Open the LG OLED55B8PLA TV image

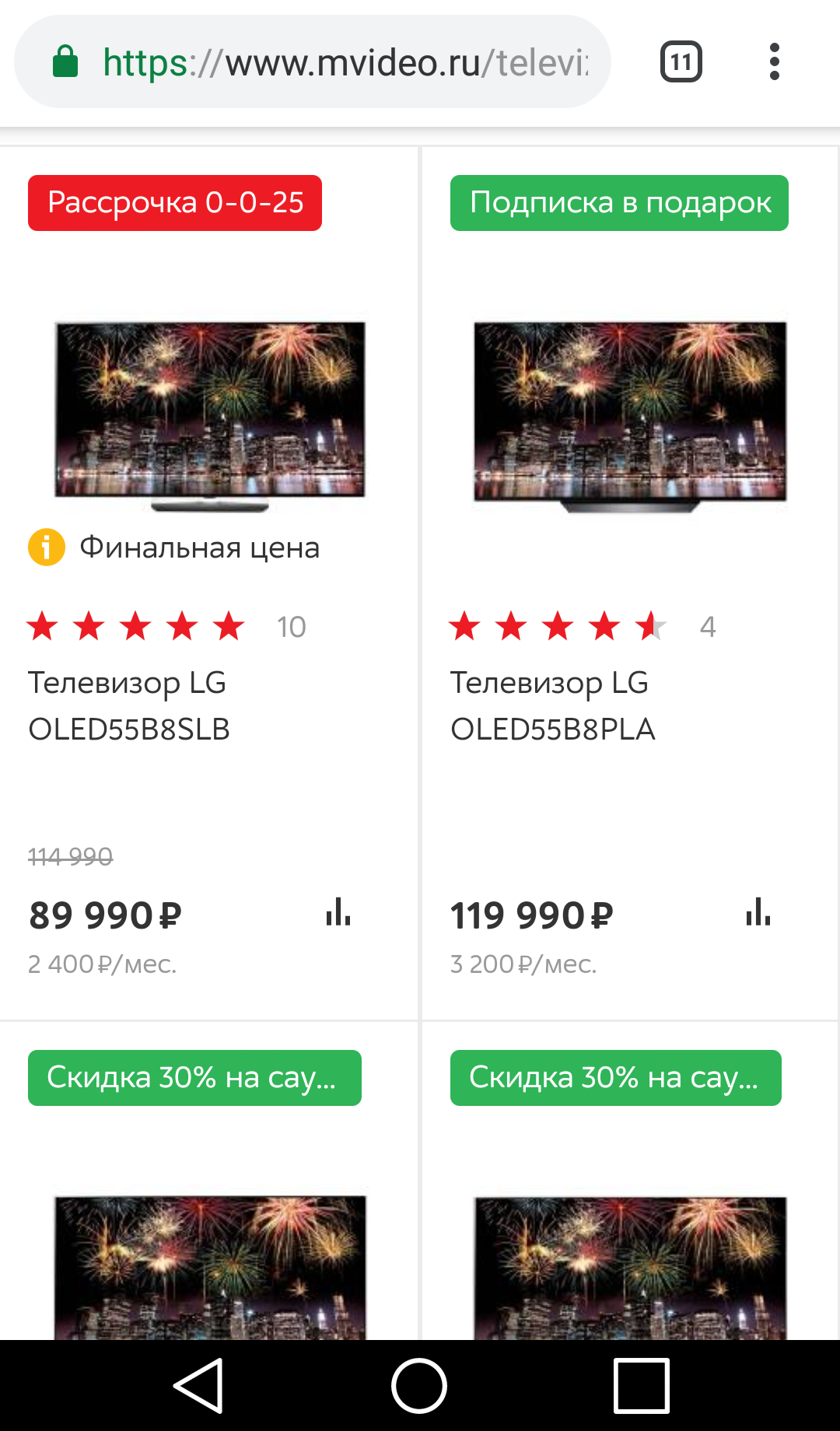[x=630, y=412]
